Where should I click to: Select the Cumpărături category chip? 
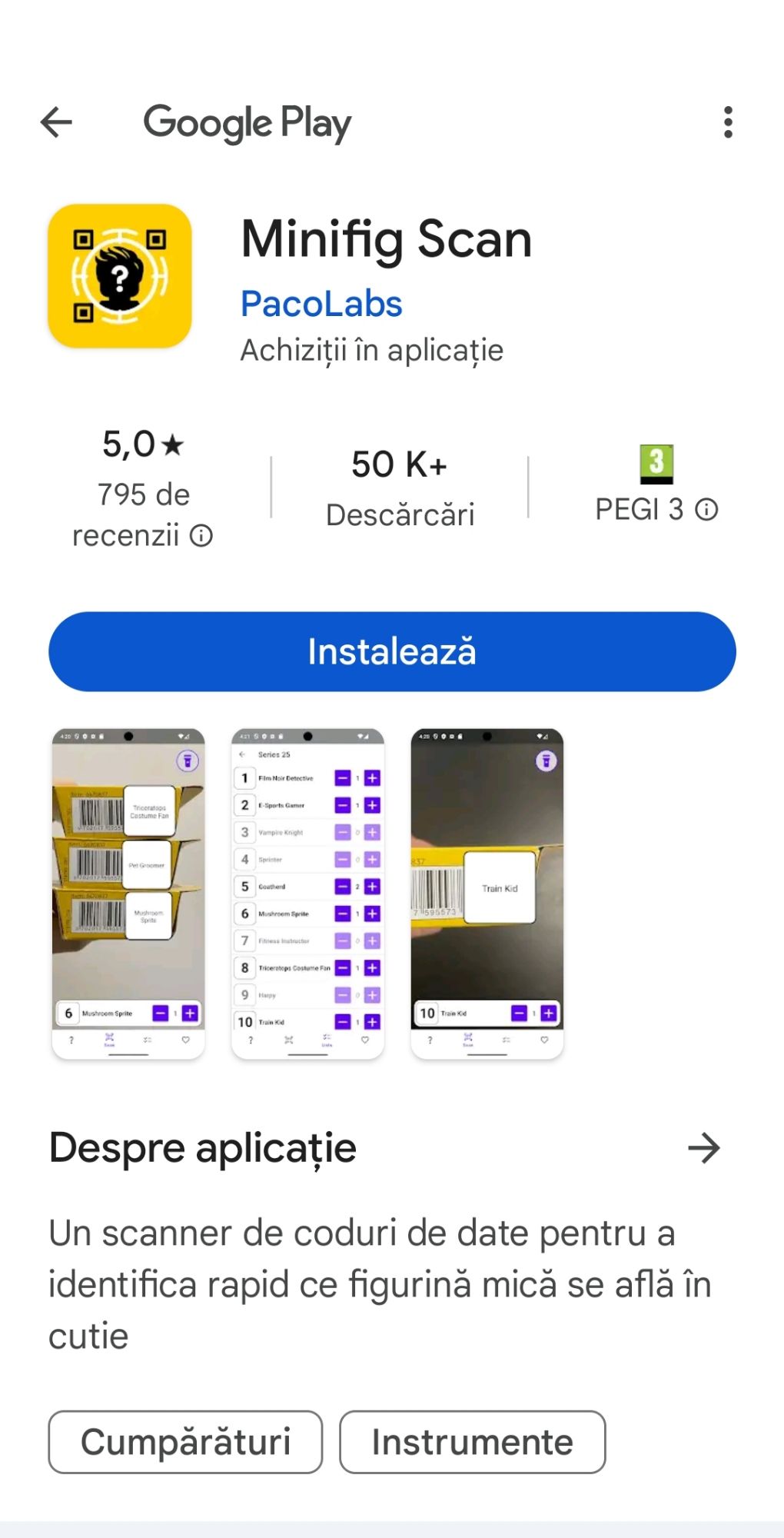(185, 1442)
